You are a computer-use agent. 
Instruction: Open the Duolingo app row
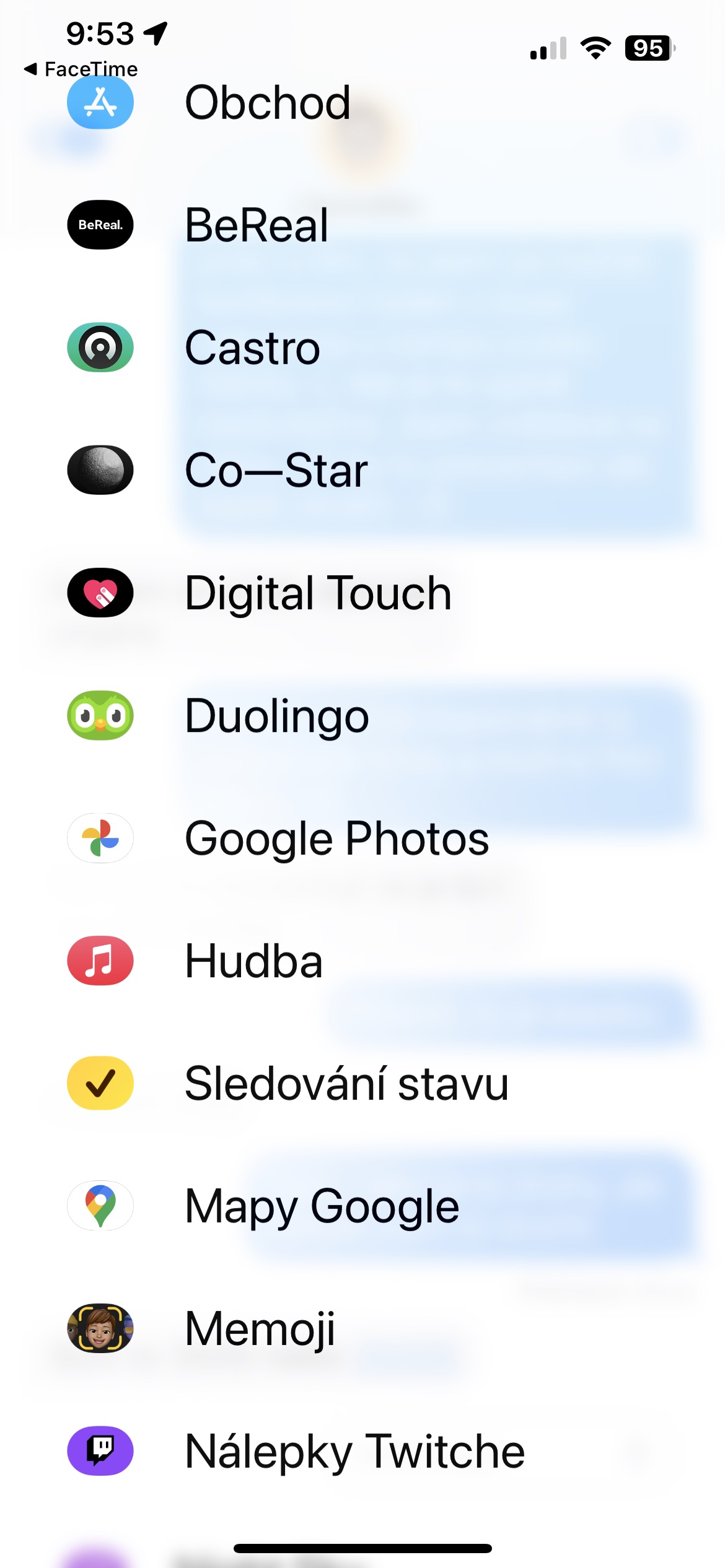point(276,715)
